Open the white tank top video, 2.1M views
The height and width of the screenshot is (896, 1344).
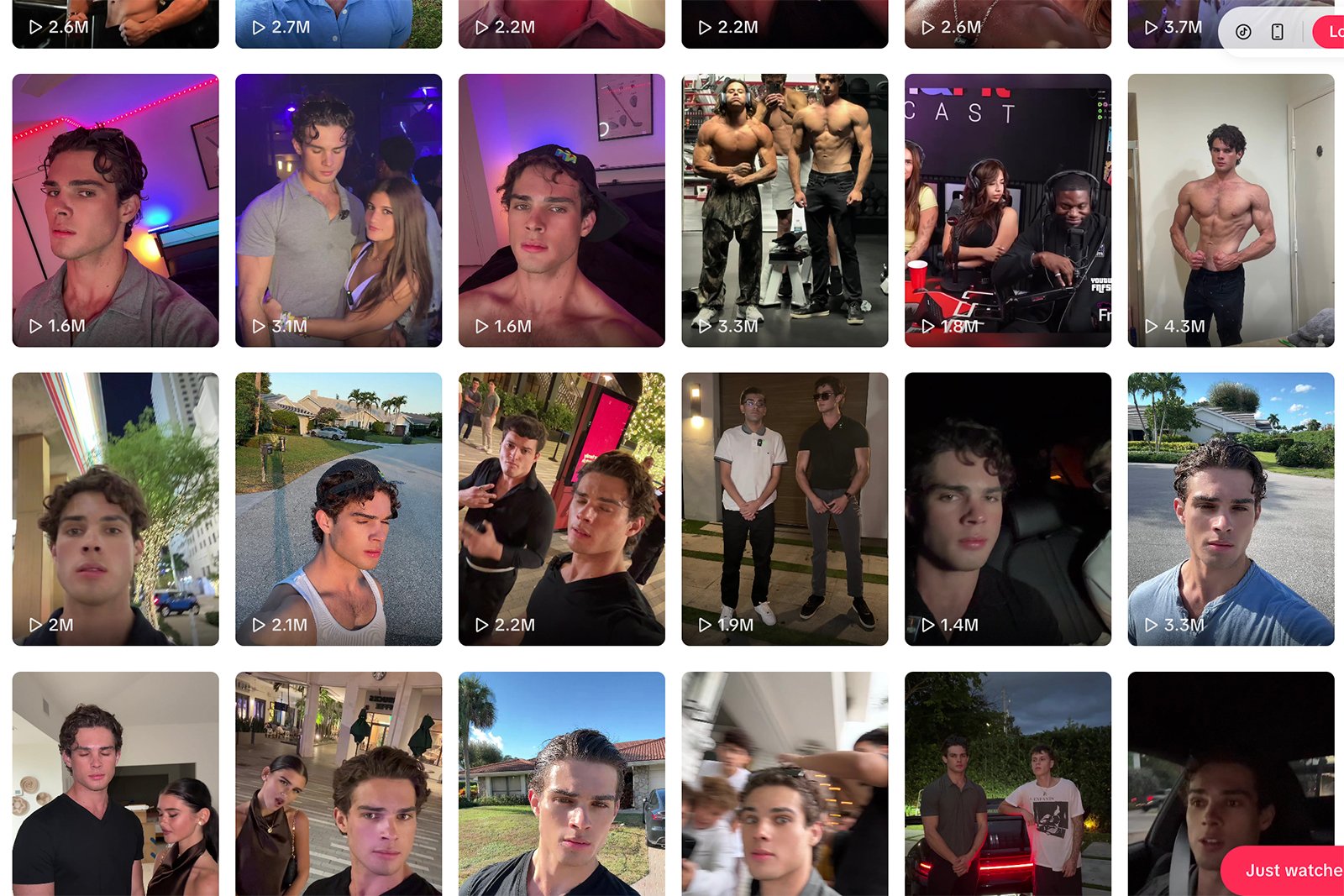pyautogui.click(x=339, y=509)
